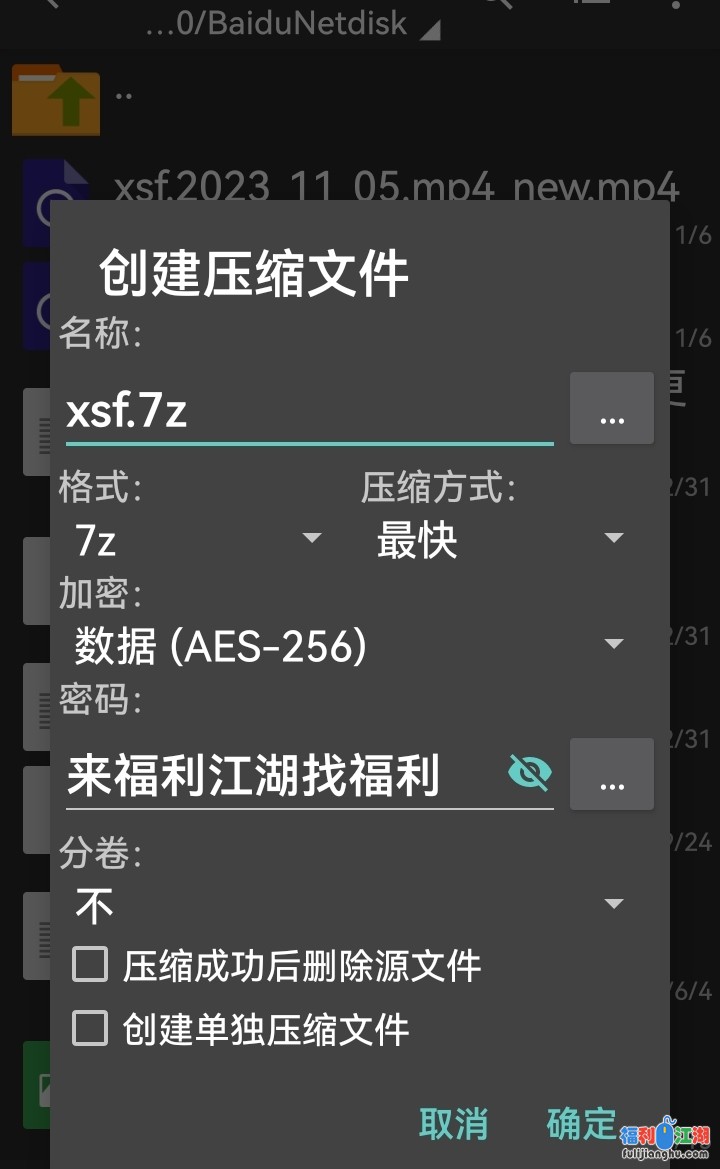Enable 压缩成功后删除源文件 checkbox

click(x=90, y=965)
